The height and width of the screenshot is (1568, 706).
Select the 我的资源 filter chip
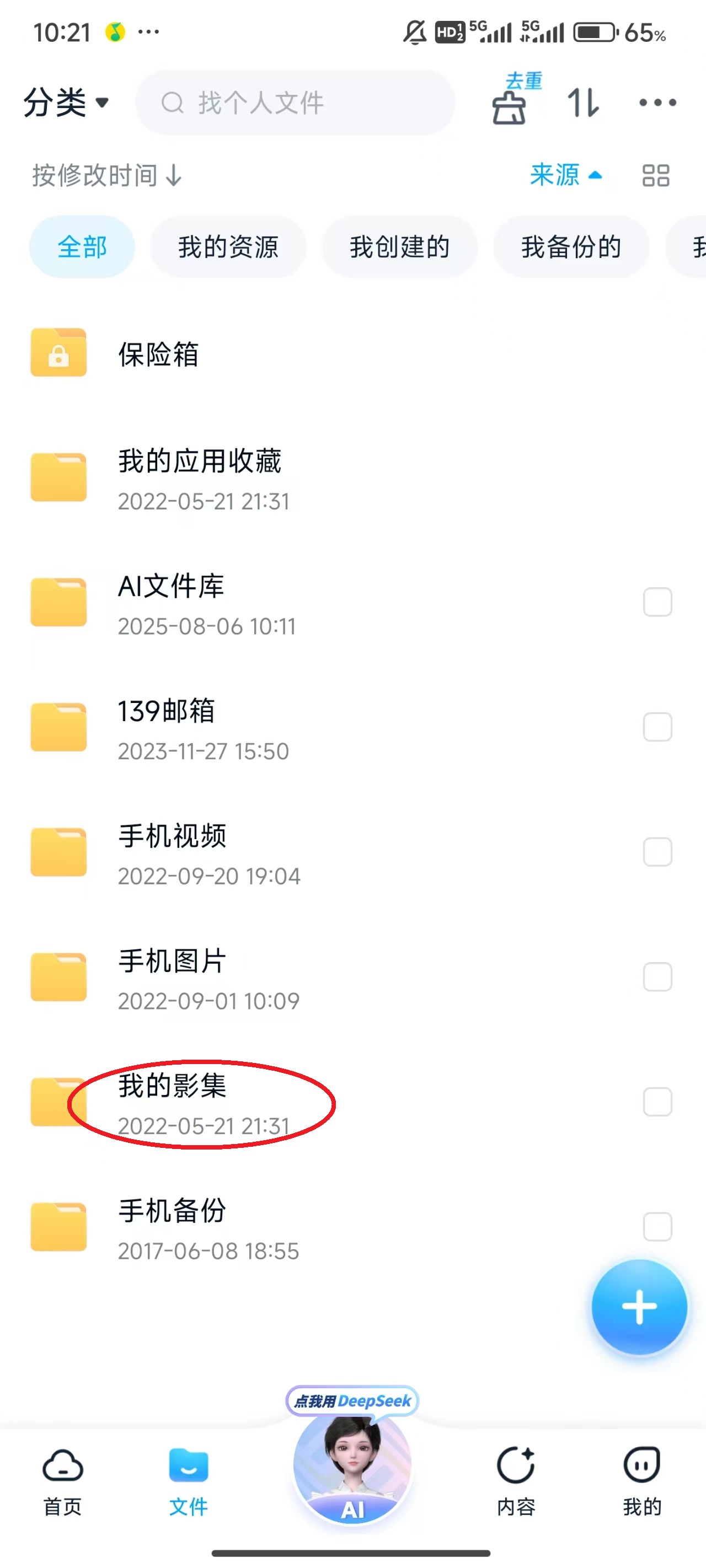coord(228,246)
